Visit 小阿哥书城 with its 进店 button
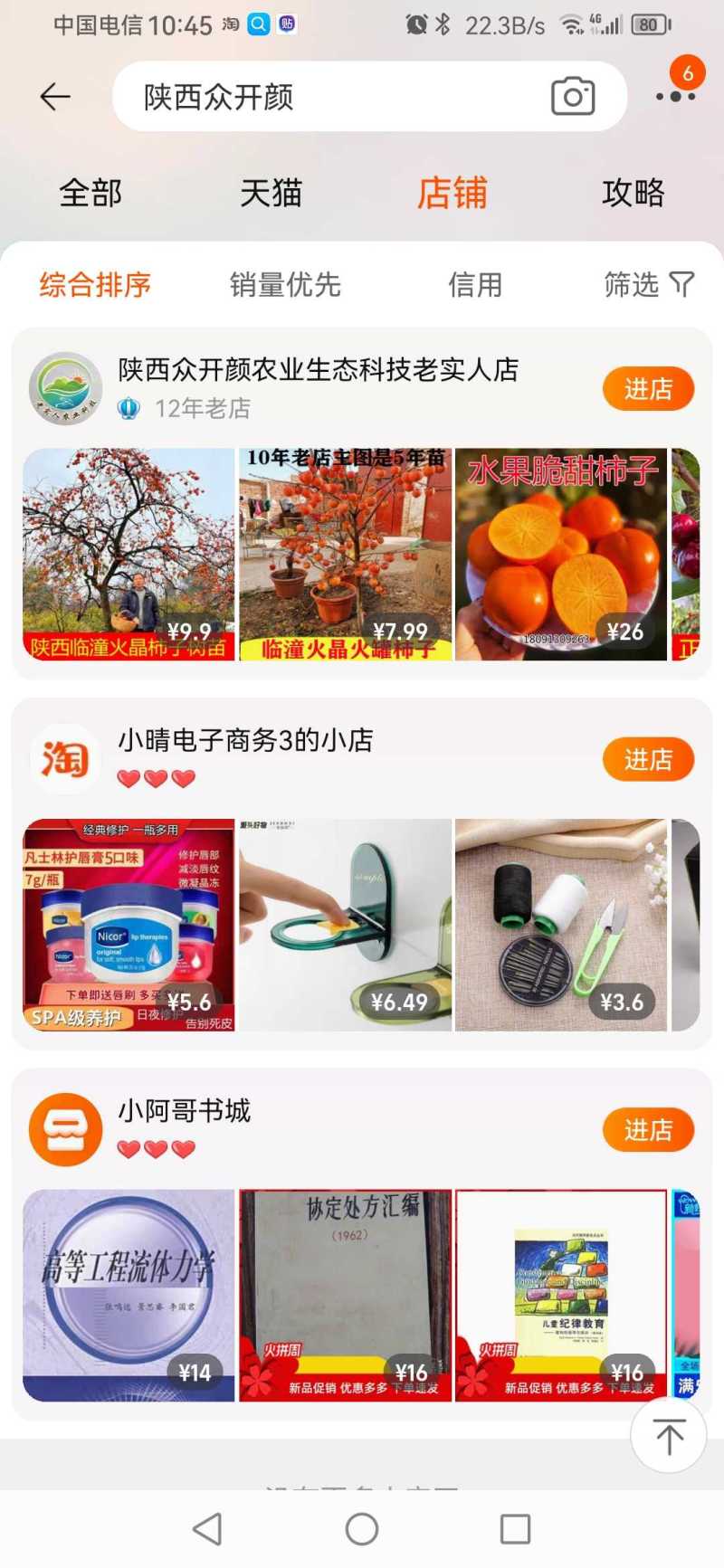This screenshot has width=724, height=1568. (648, 1129)
